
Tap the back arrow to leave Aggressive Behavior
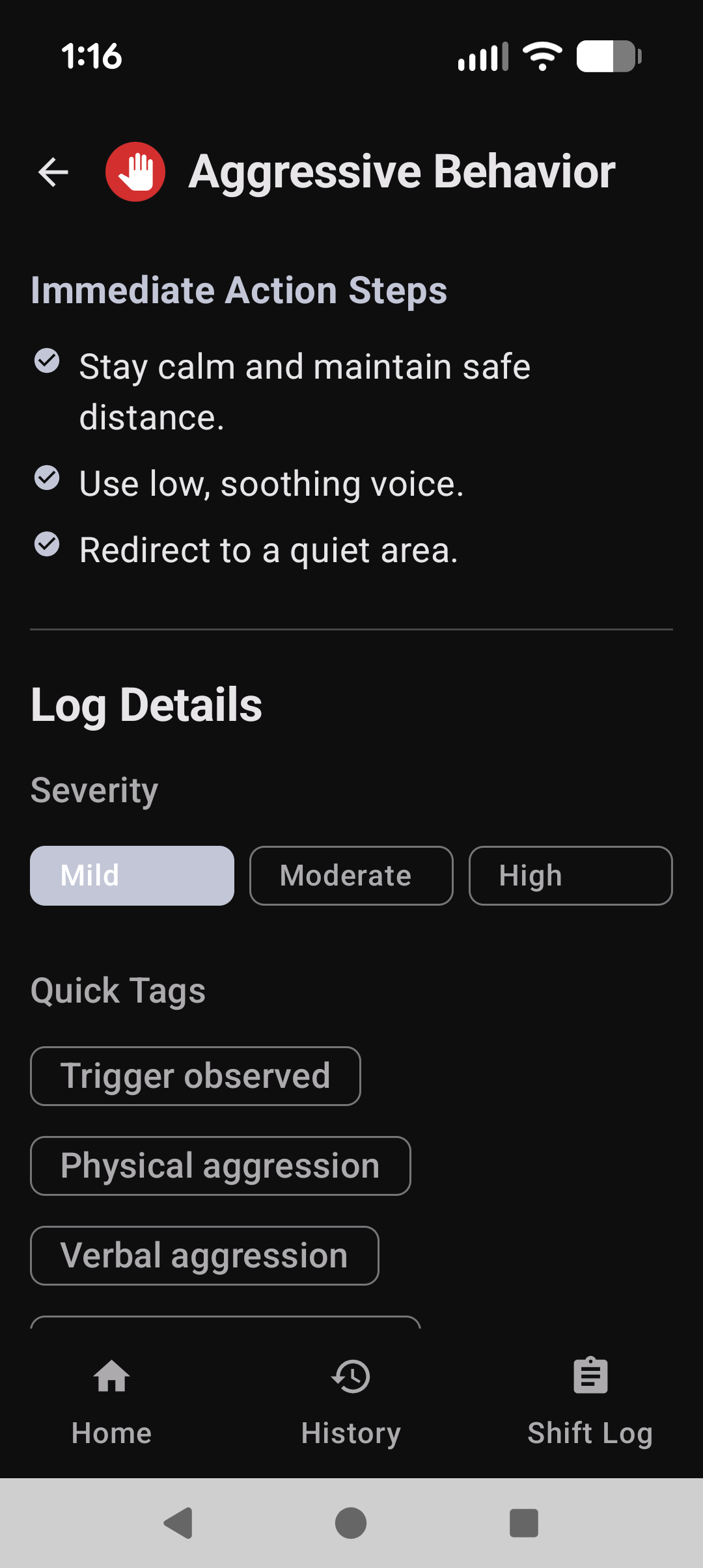click(52, 171)
